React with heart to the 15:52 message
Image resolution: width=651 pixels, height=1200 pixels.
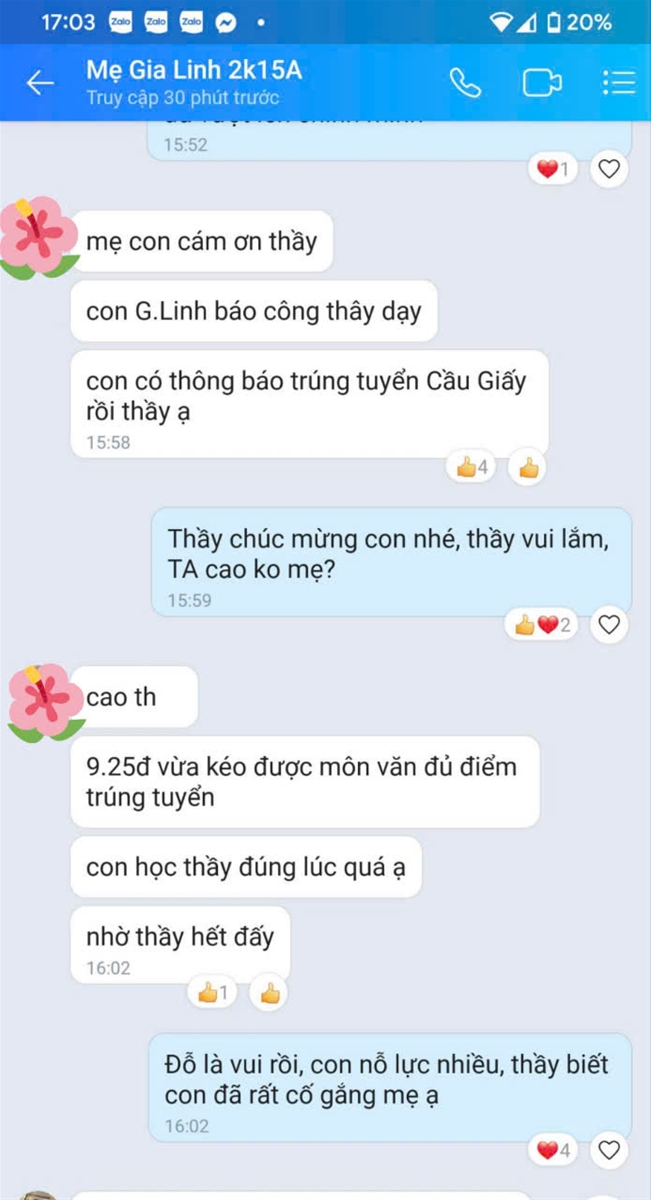pyautogui.click(x=609, y=169)
